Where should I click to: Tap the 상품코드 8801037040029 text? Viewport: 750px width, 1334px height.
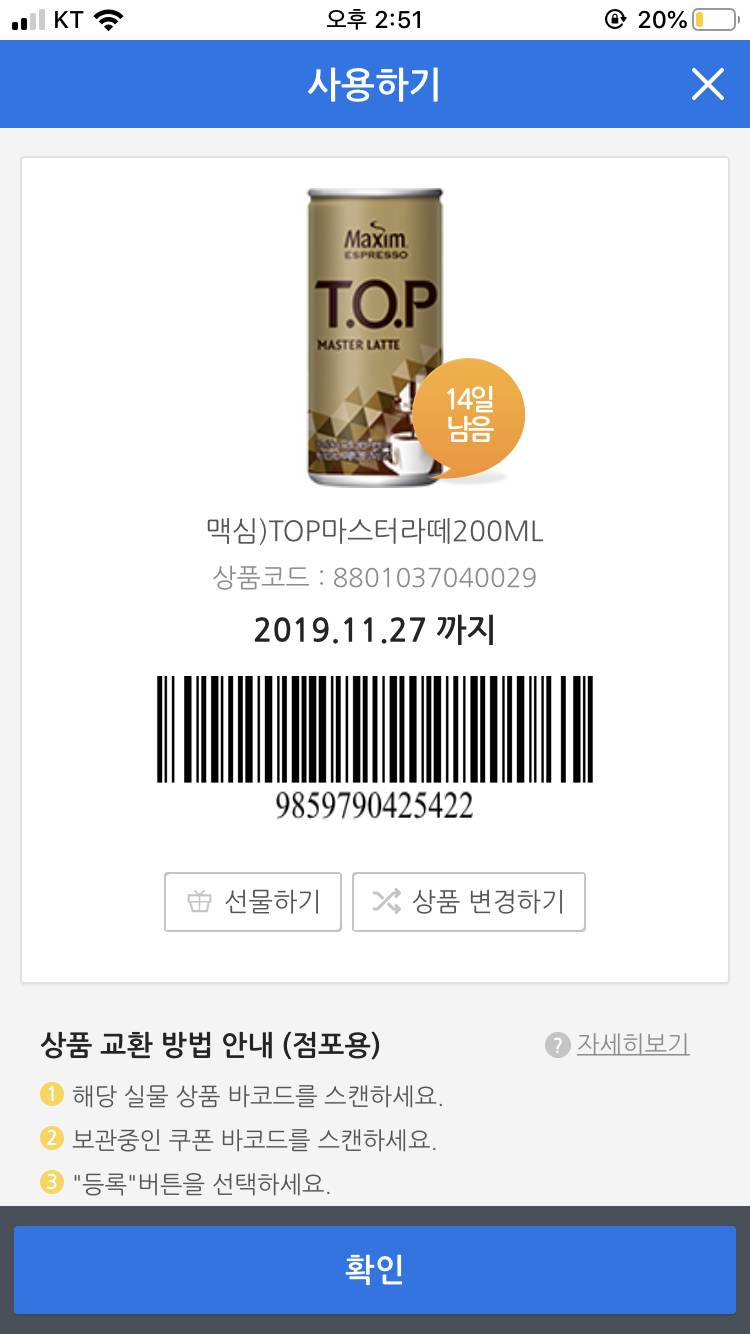coord(375,577)
